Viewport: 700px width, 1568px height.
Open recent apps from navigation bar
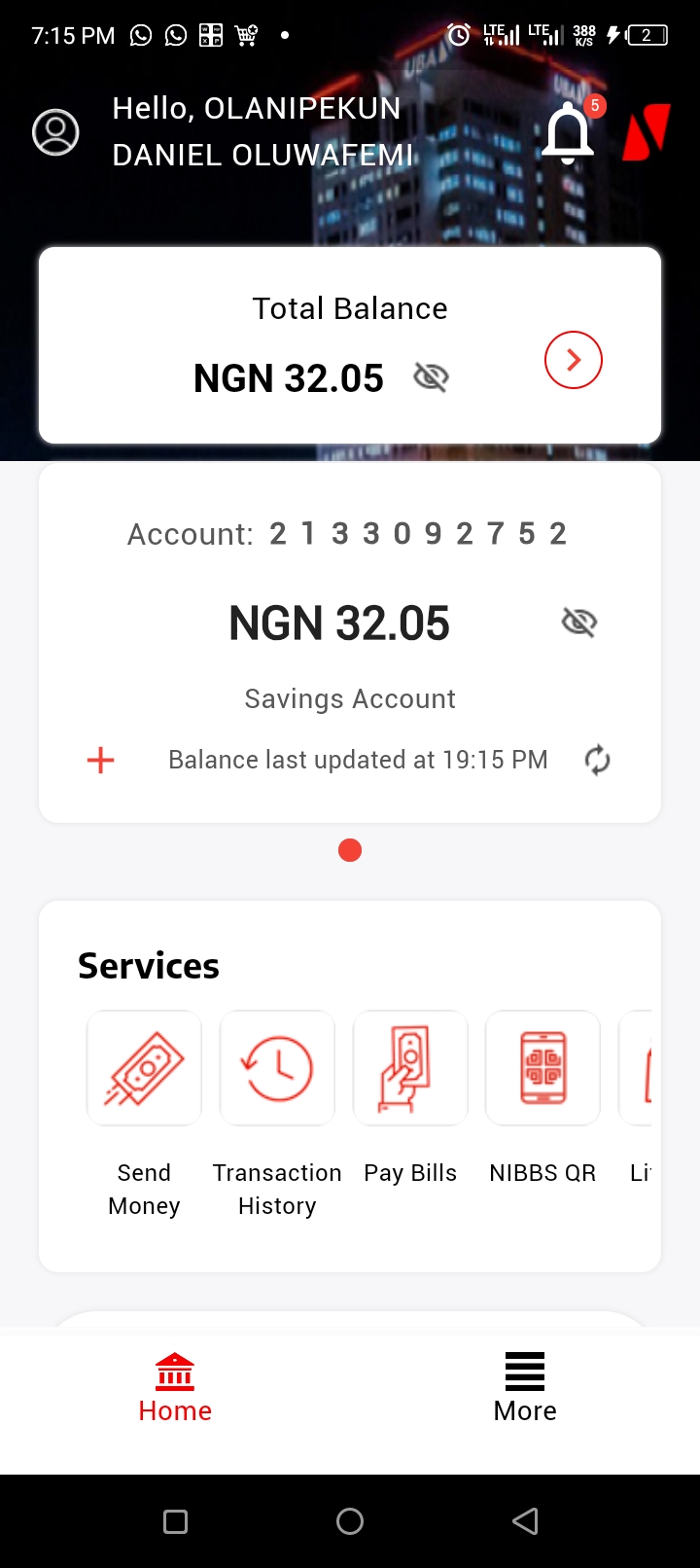176,1521
